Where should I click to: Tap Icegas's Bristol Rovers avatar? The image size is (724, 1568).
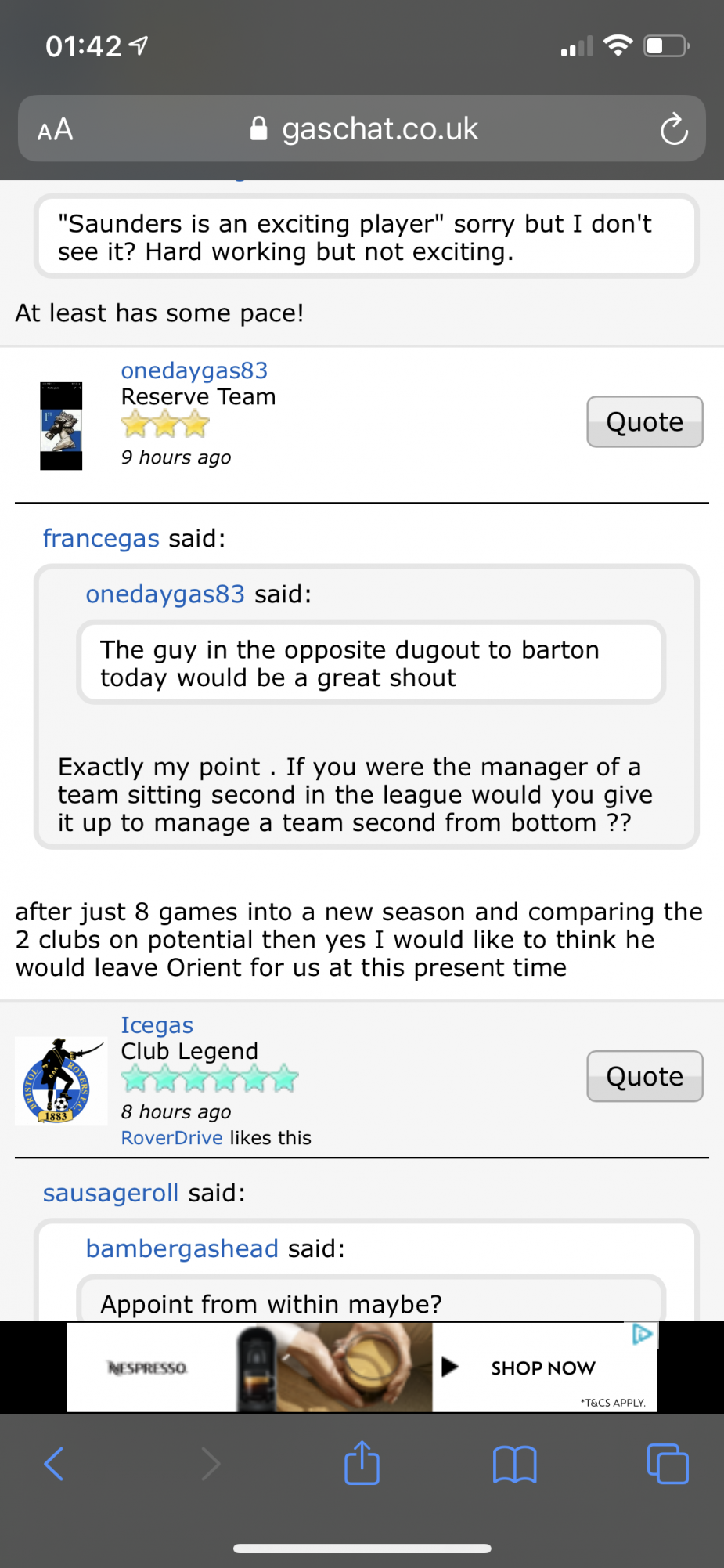pos(61,1081)
